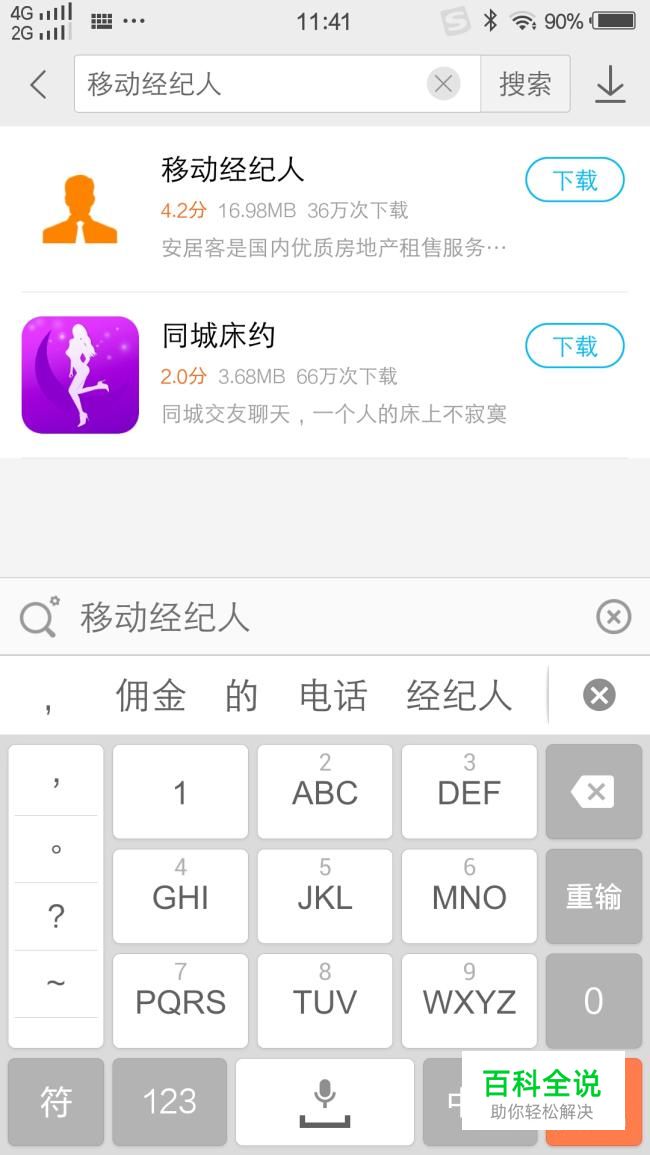The image size is (650, 1155).
Task: Open the 符 symbols keyboard
Action: coord(56,1101)
